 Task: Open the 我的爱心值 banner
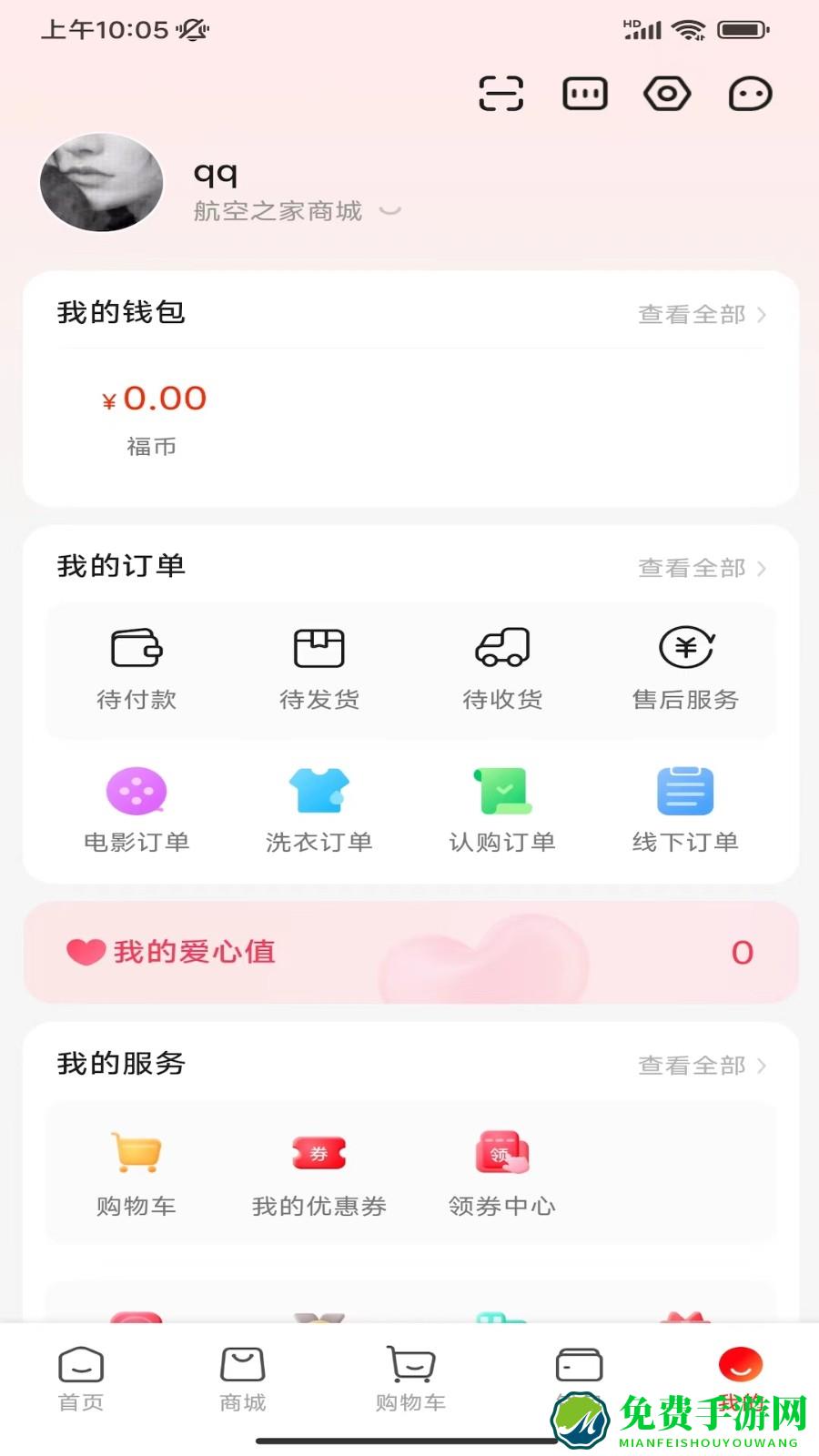coord(410,953)
